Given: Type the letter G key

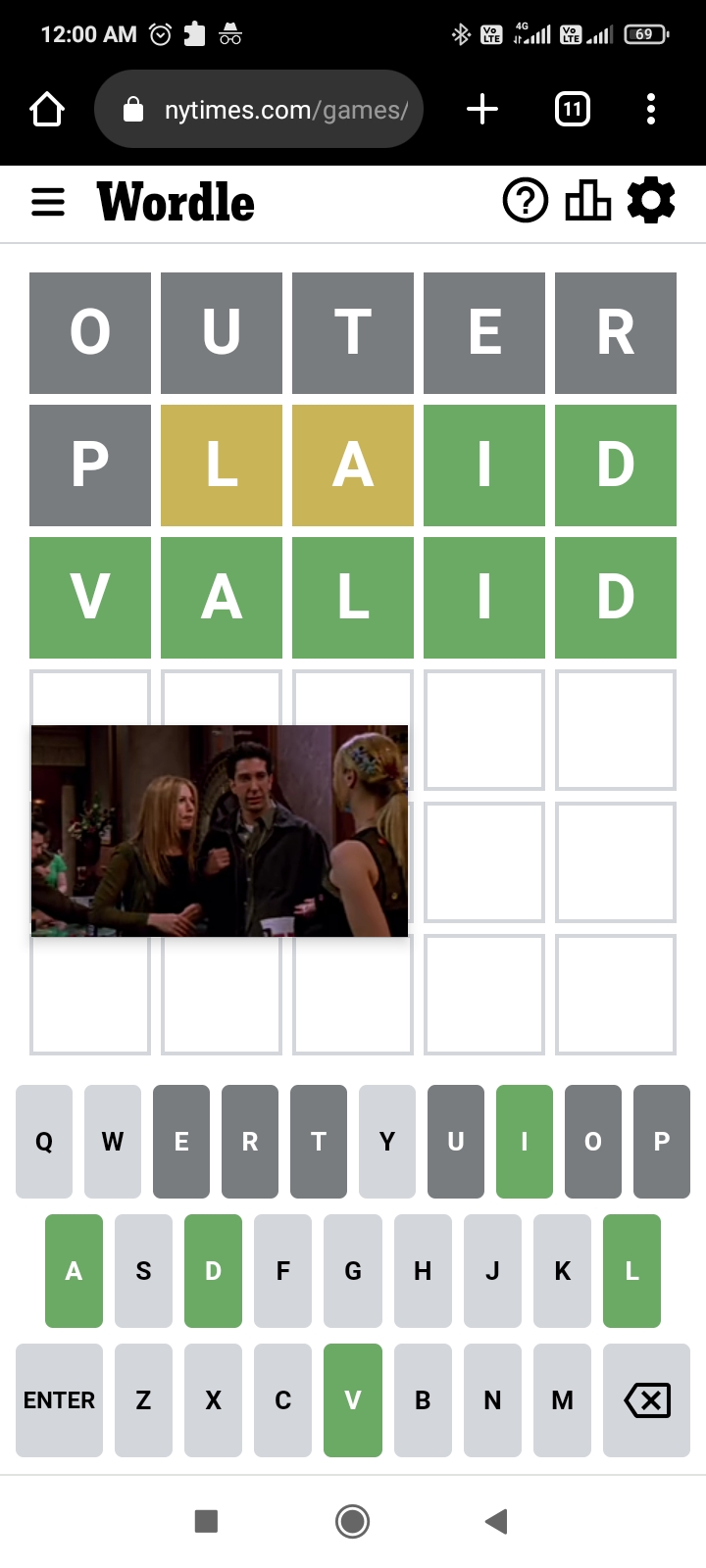Looking at the screenshot, I should tap(353, 1271).
